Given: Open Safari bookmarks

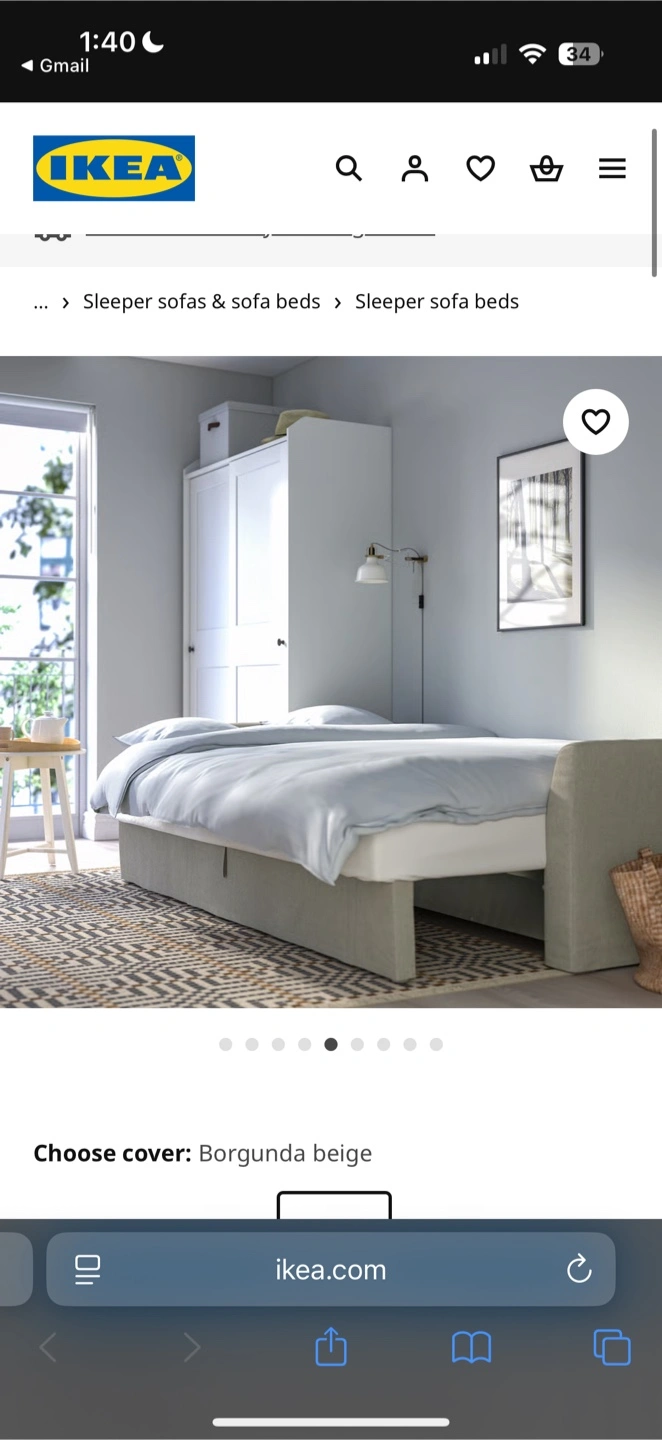Looking at the screenshot, I should tap(471, 1348).
